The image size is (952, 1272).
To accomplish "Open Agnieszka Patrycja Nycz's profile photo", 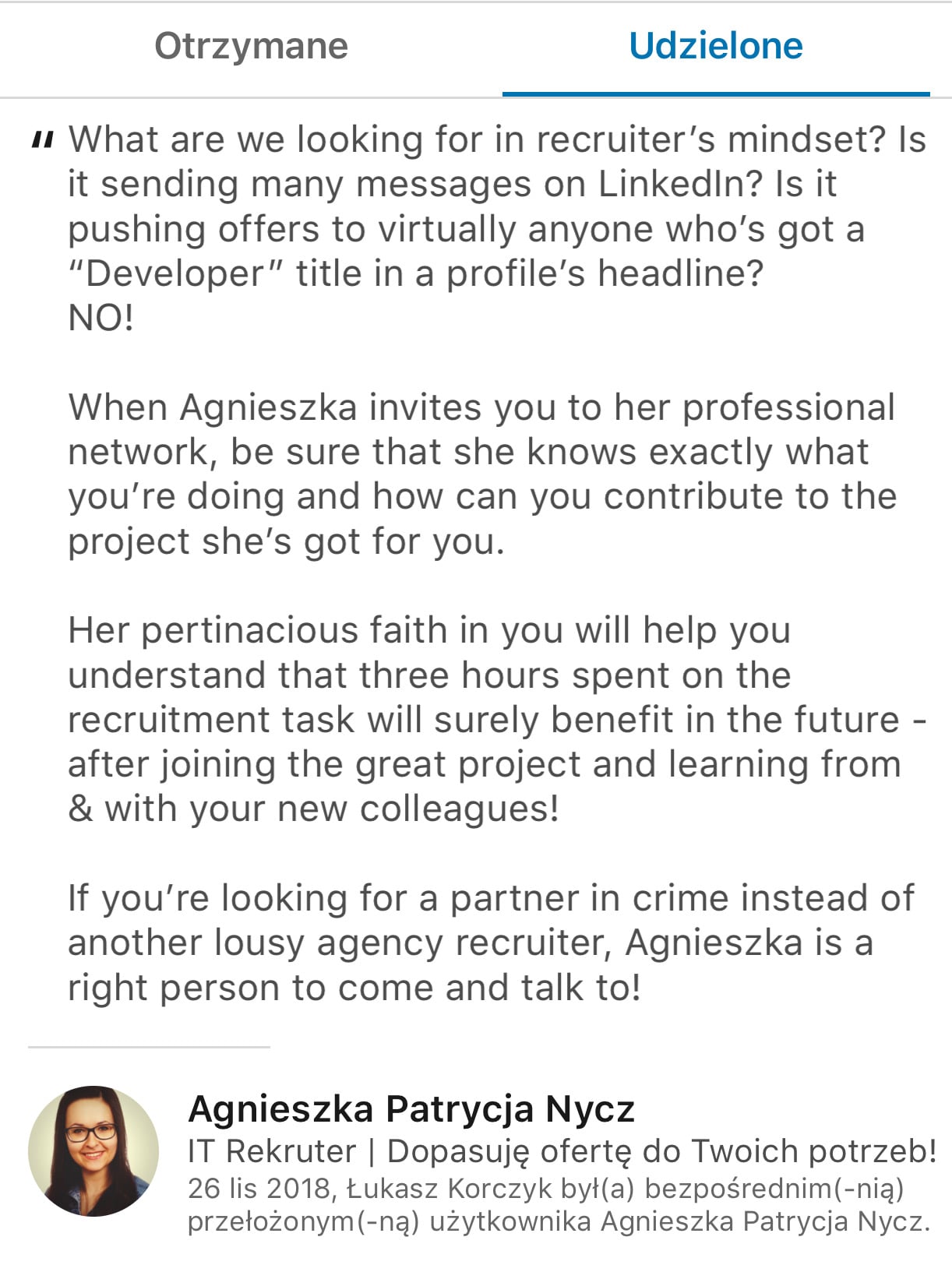I will 93,1150.
